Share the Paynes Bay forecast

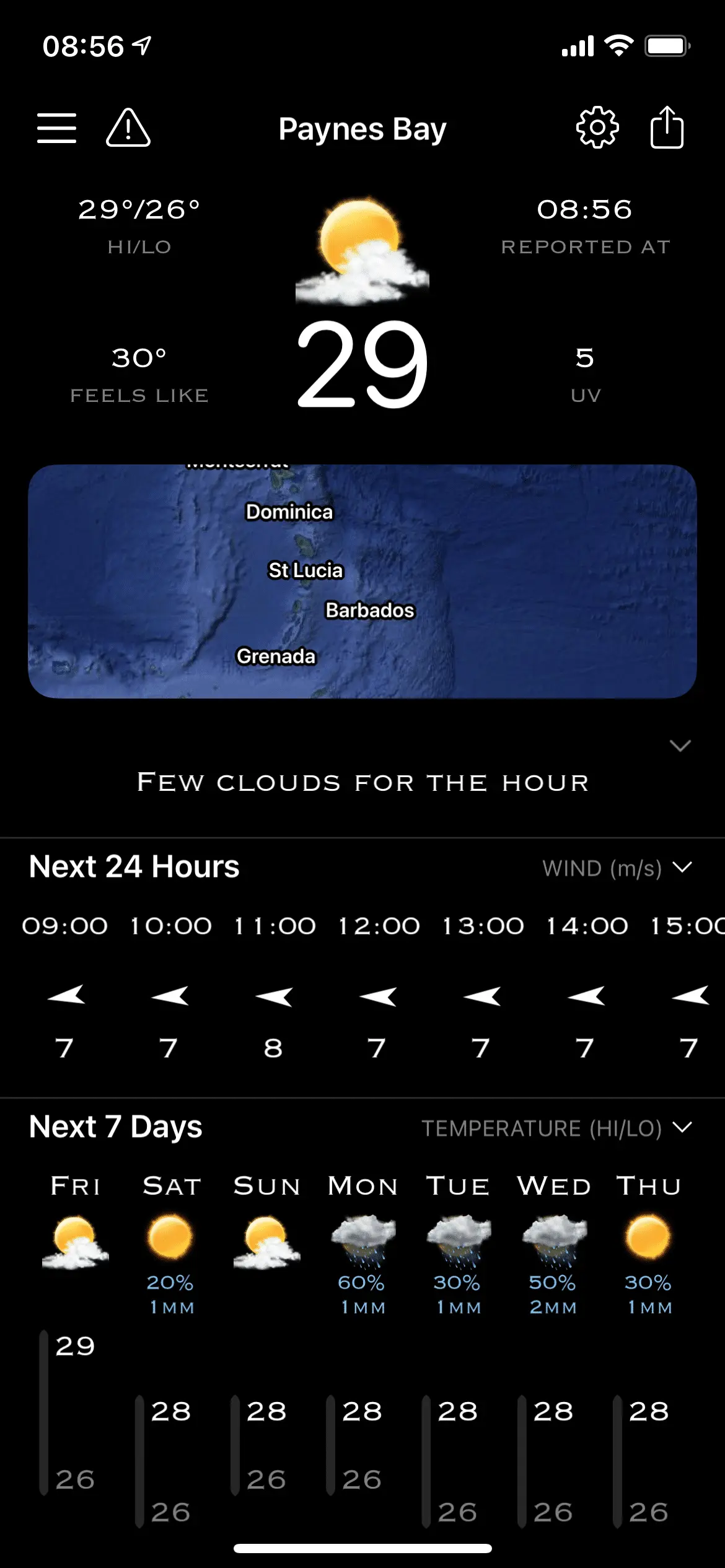[x=667, y=128]
